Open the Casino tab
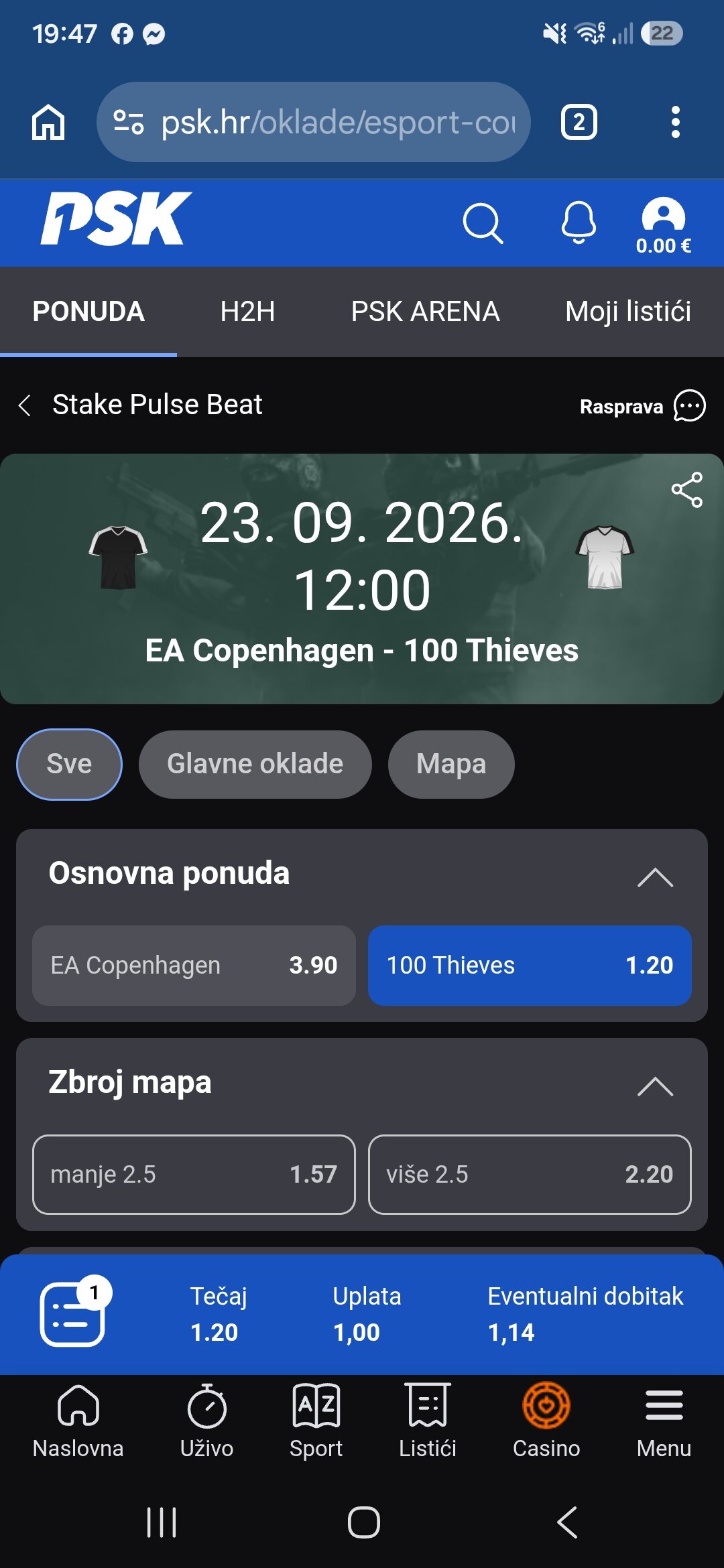Screen dimensions: 724x1568 click(x=546, y=1421)
